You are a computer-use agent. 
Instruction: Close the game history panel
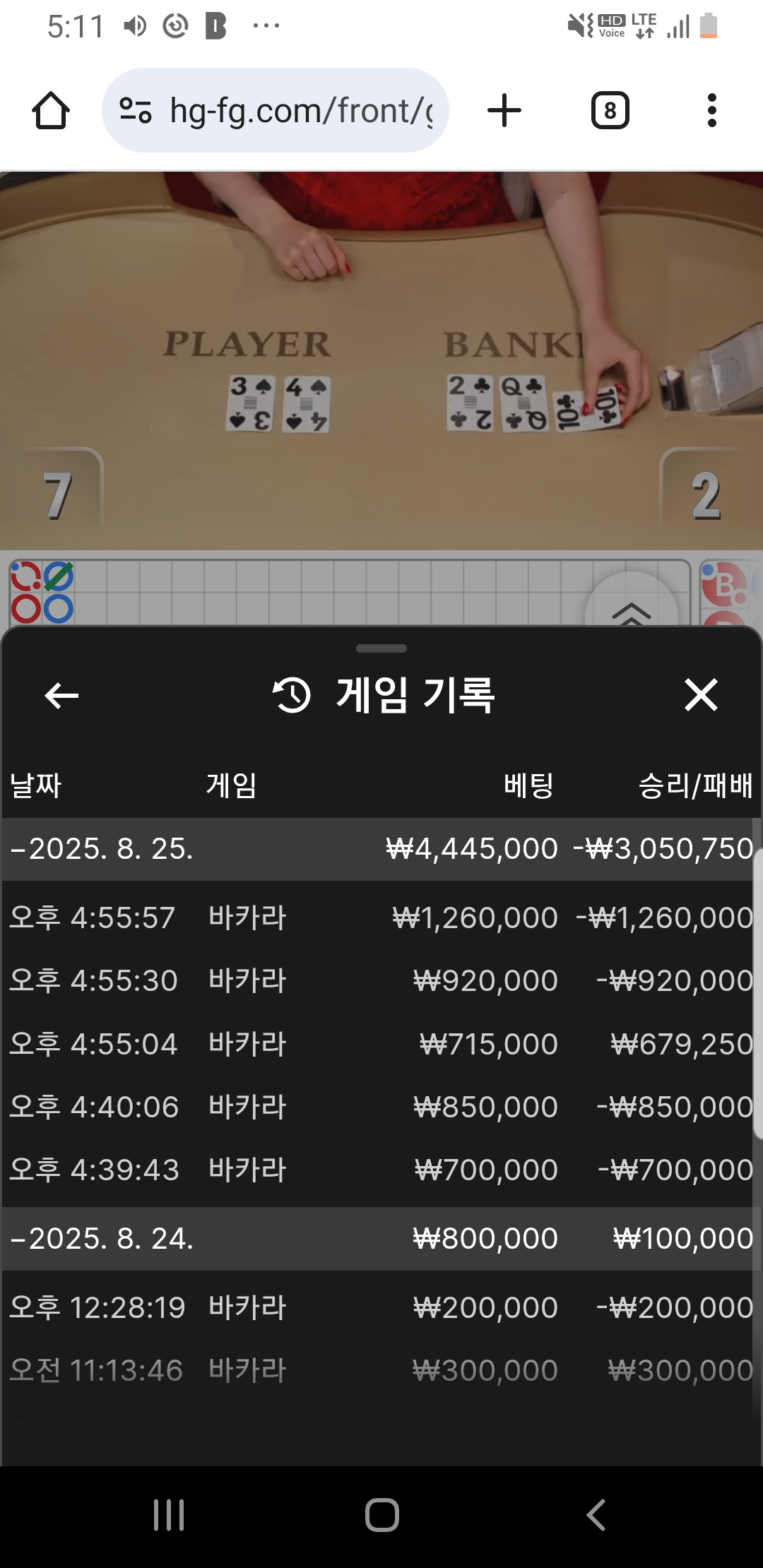point(701,695)
